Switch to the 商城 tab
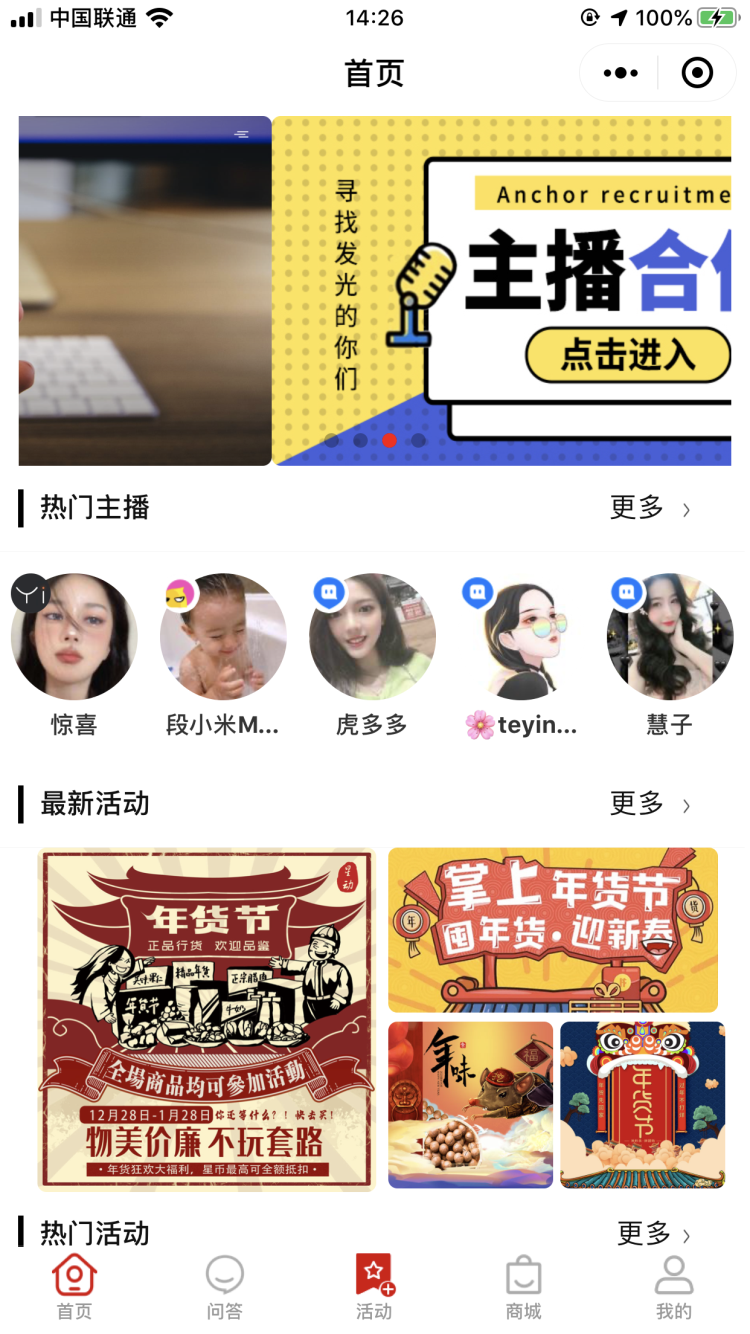Viewport: 750px width, 1334px height. (523, 1288)
